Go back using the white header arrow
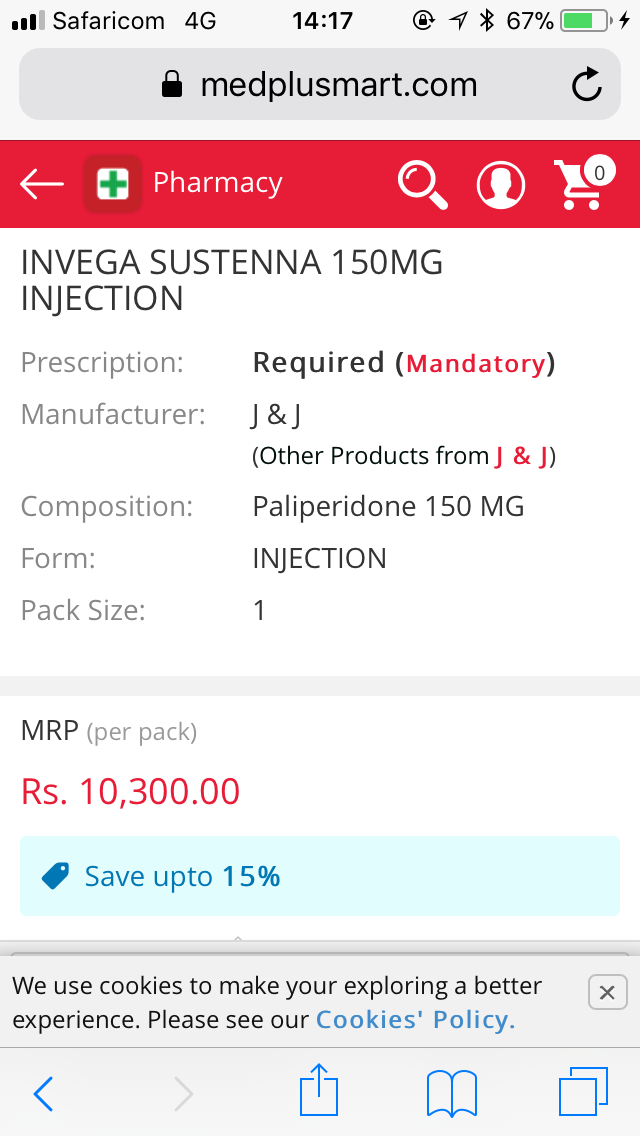640x1136 pixels. (x=42, y=184)
